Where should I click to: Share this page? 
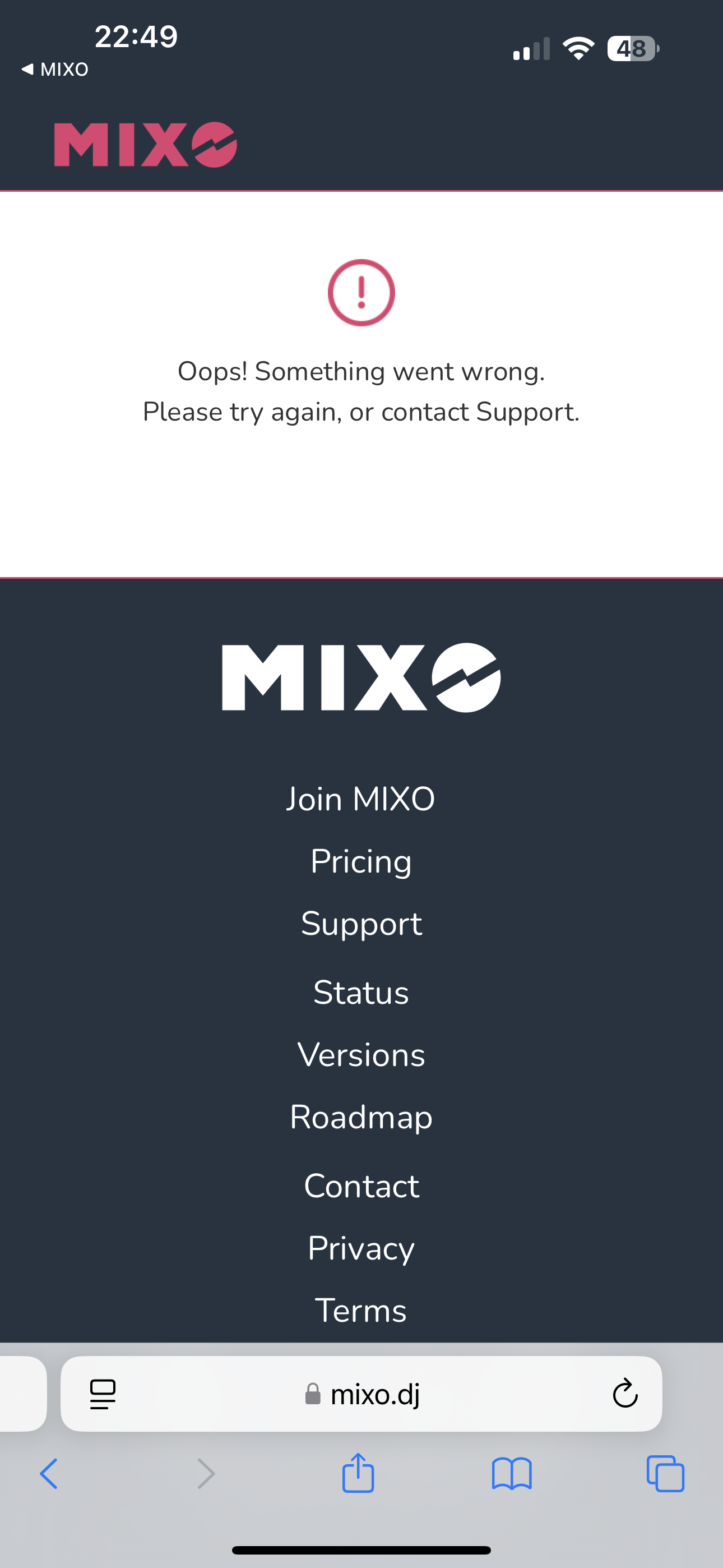[358, 1473]
